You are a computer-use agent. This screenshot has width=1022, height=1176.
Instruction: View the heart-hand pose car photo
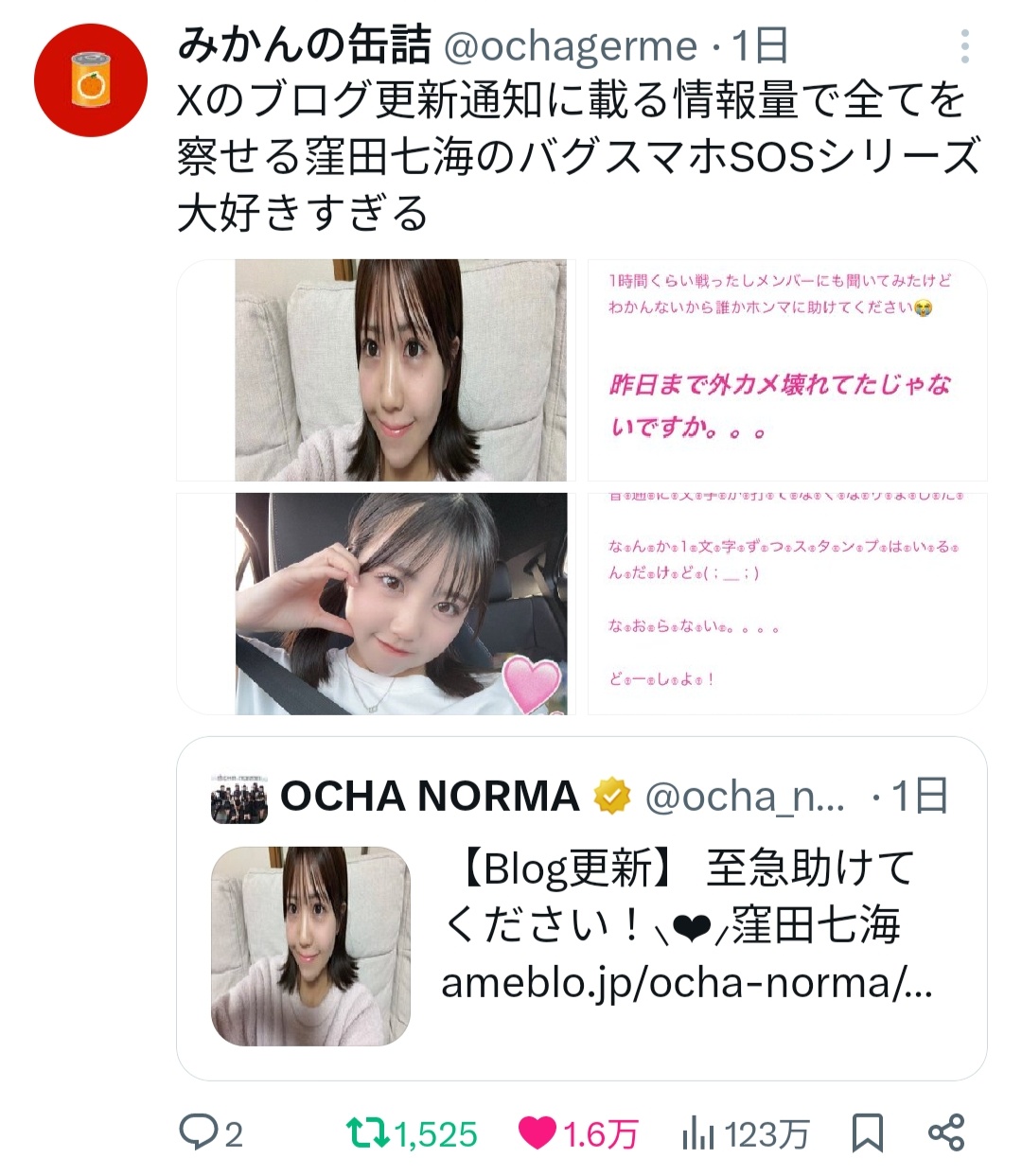point(376,603)
